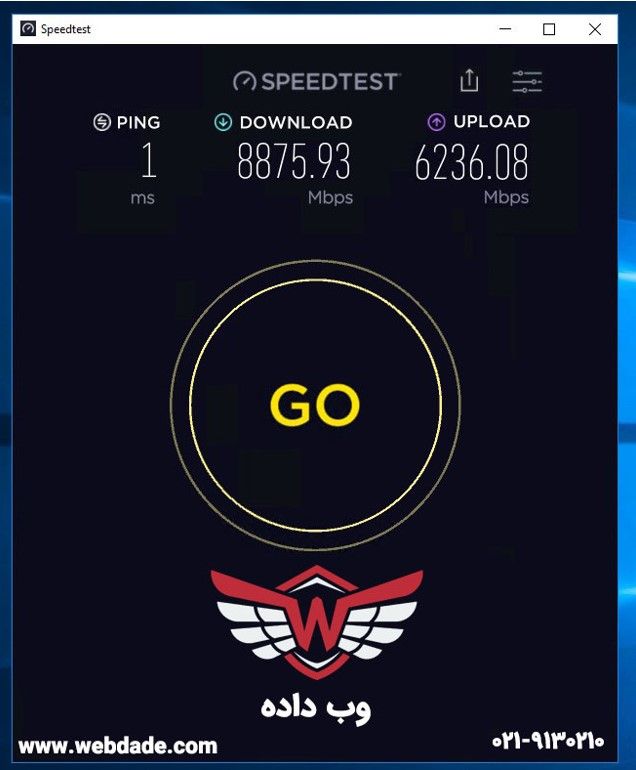Screen dimensions: 636x770
Task: Close the Speedtest window
Action: click(x=595, y=29)
